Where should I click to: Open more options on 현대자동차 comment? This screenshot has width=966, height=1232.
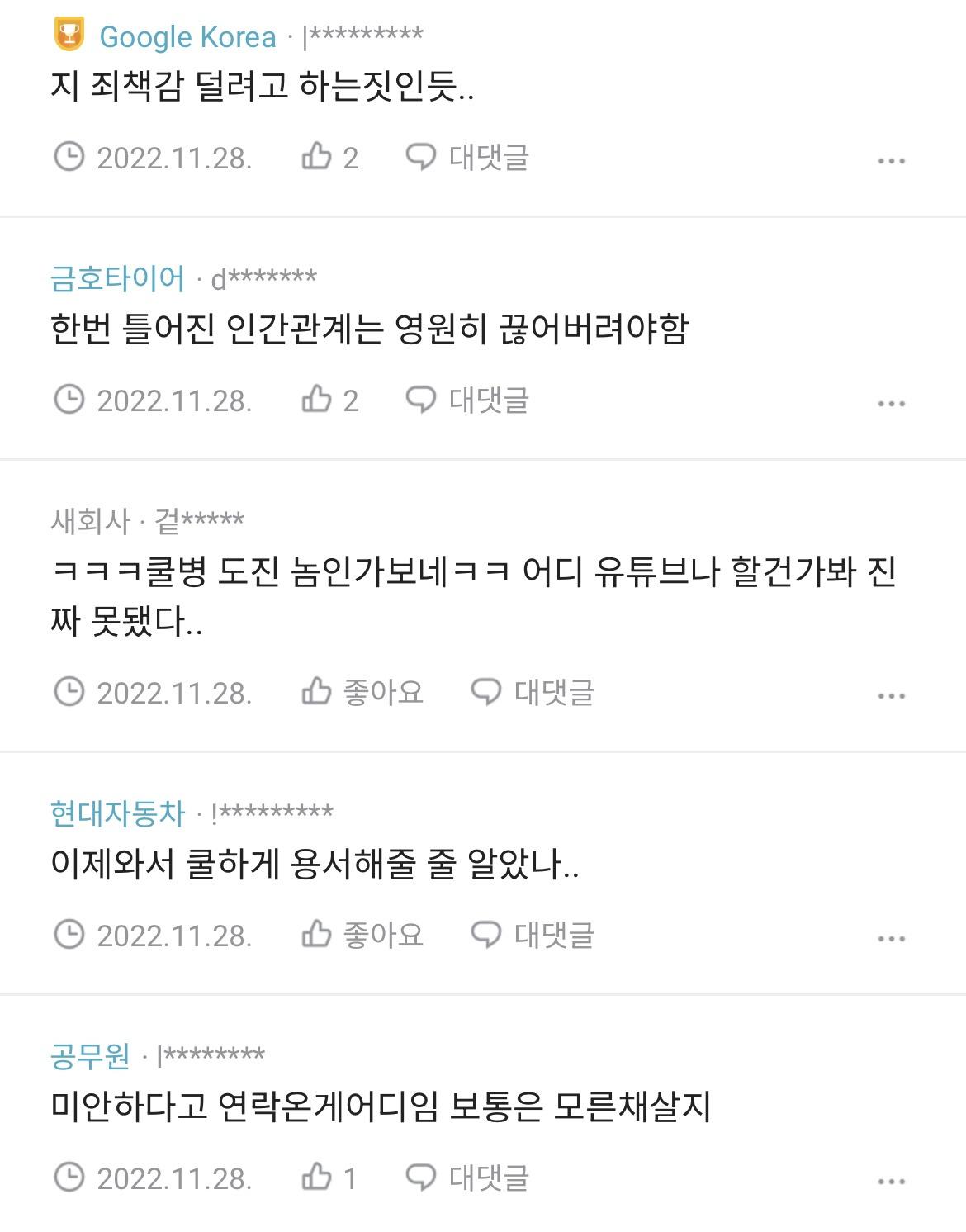(x=892, y=939)
